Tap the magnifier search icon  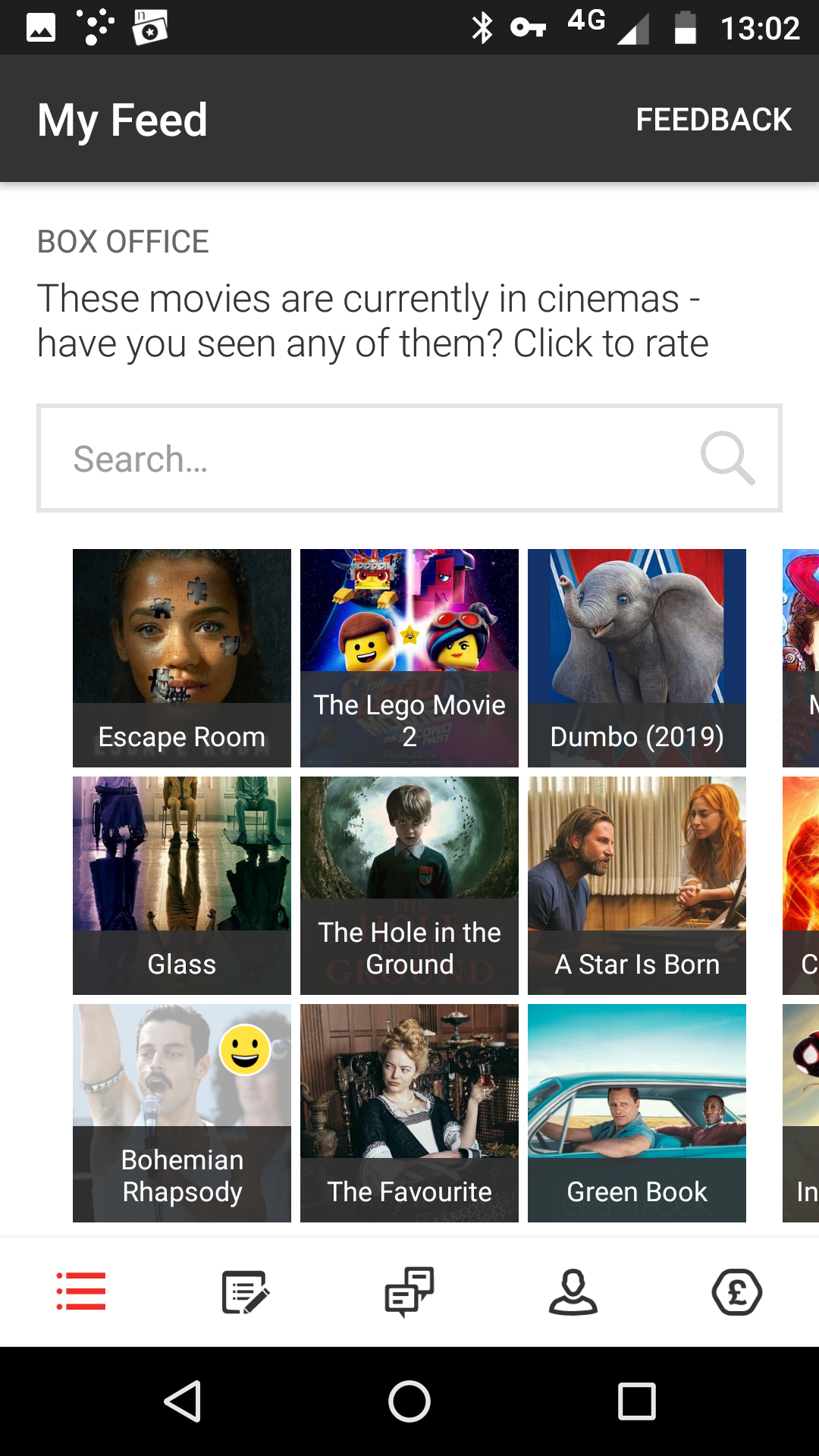(727, 458)
